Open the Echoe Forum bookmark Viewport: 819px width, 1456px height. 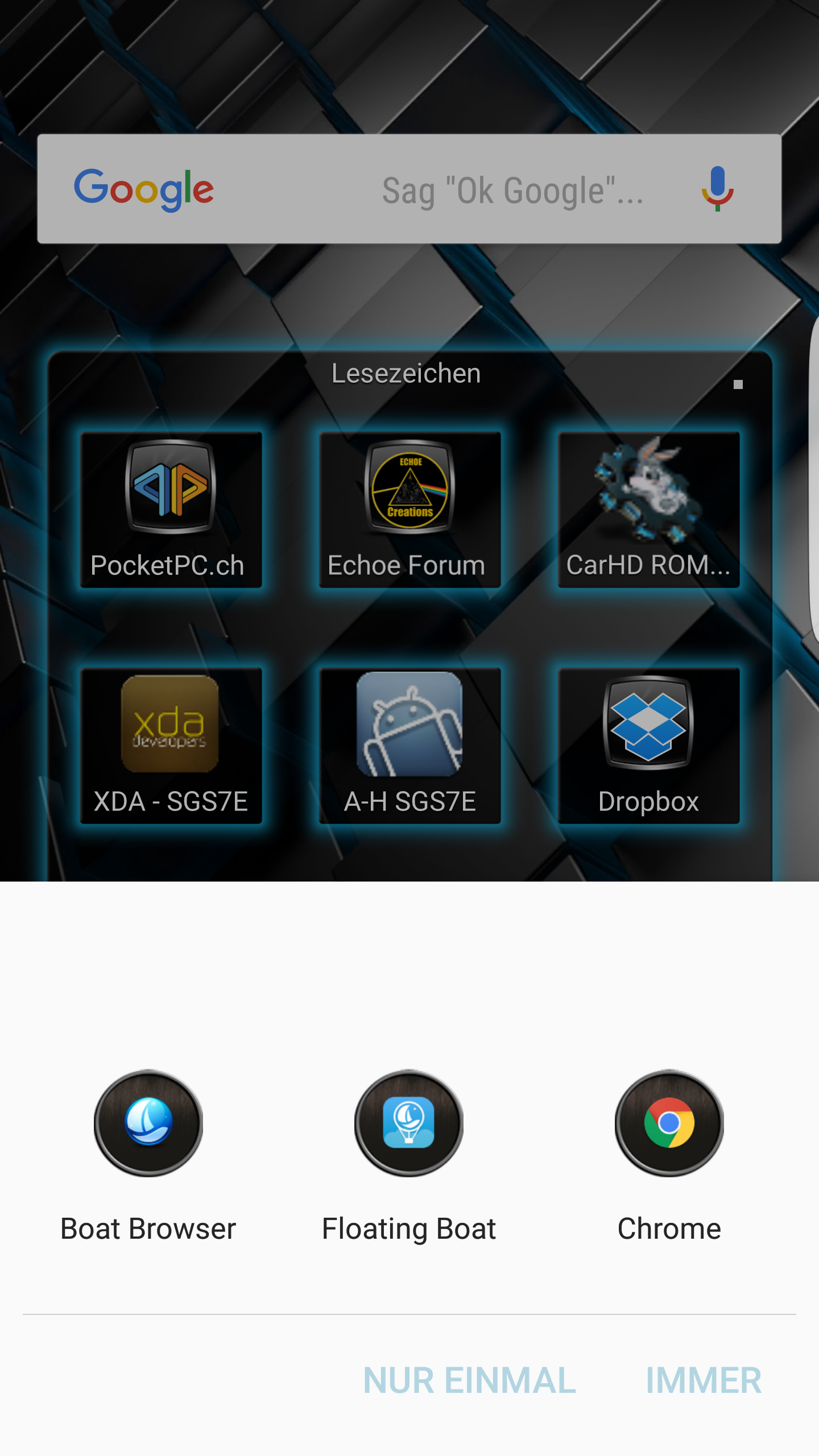[x=409, y=510]
